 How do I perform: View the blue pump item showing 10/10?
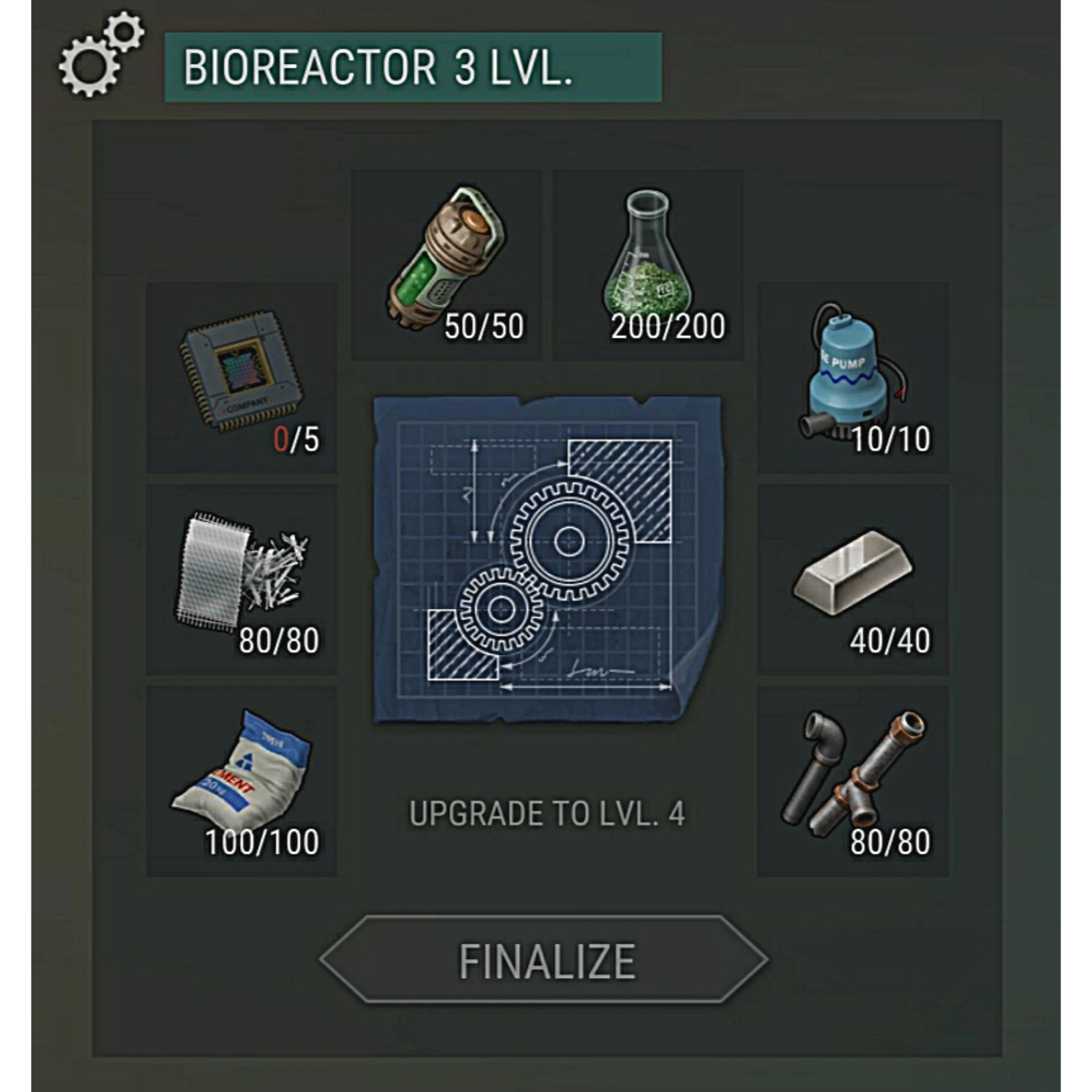click(x=853, y=378)
